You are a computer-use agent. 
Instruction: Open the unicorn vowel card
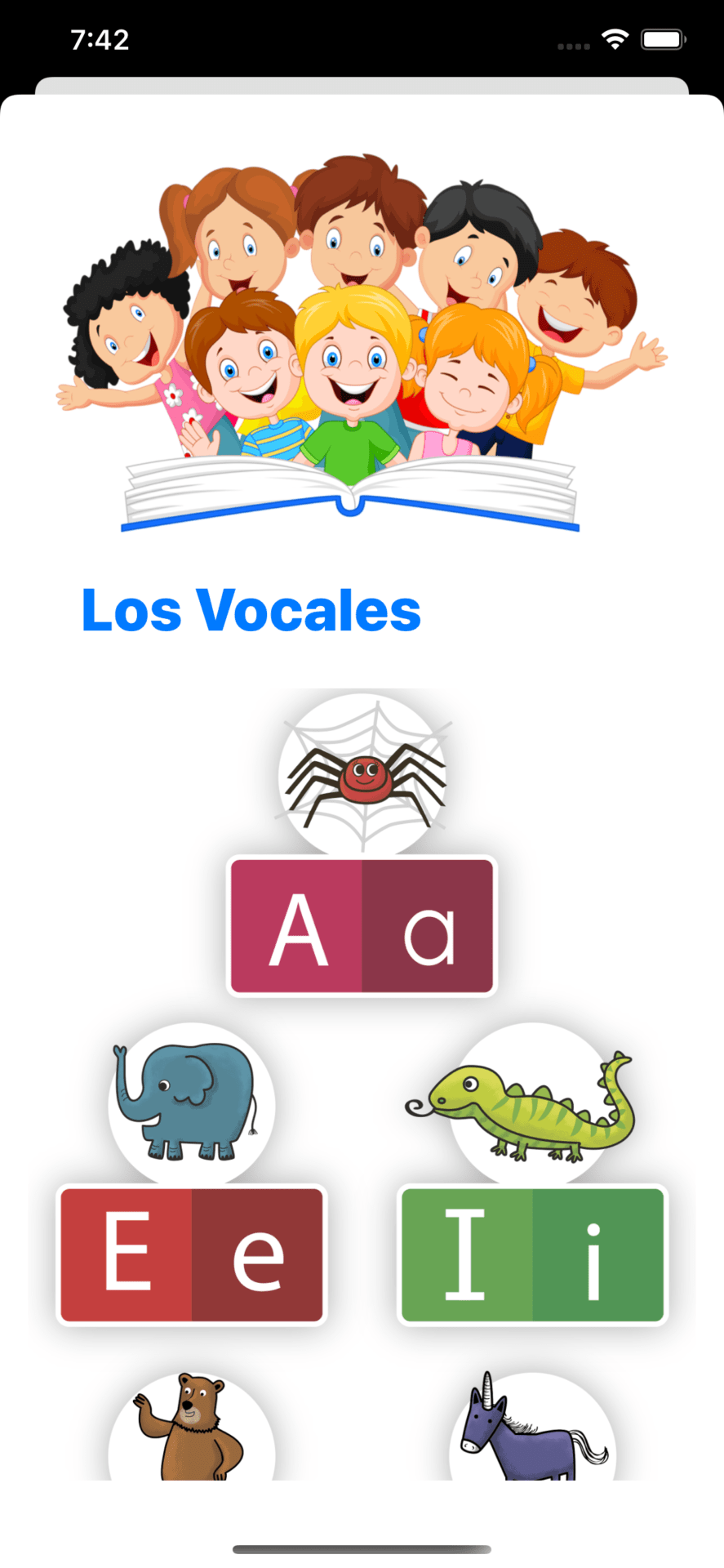(532, 1426)
